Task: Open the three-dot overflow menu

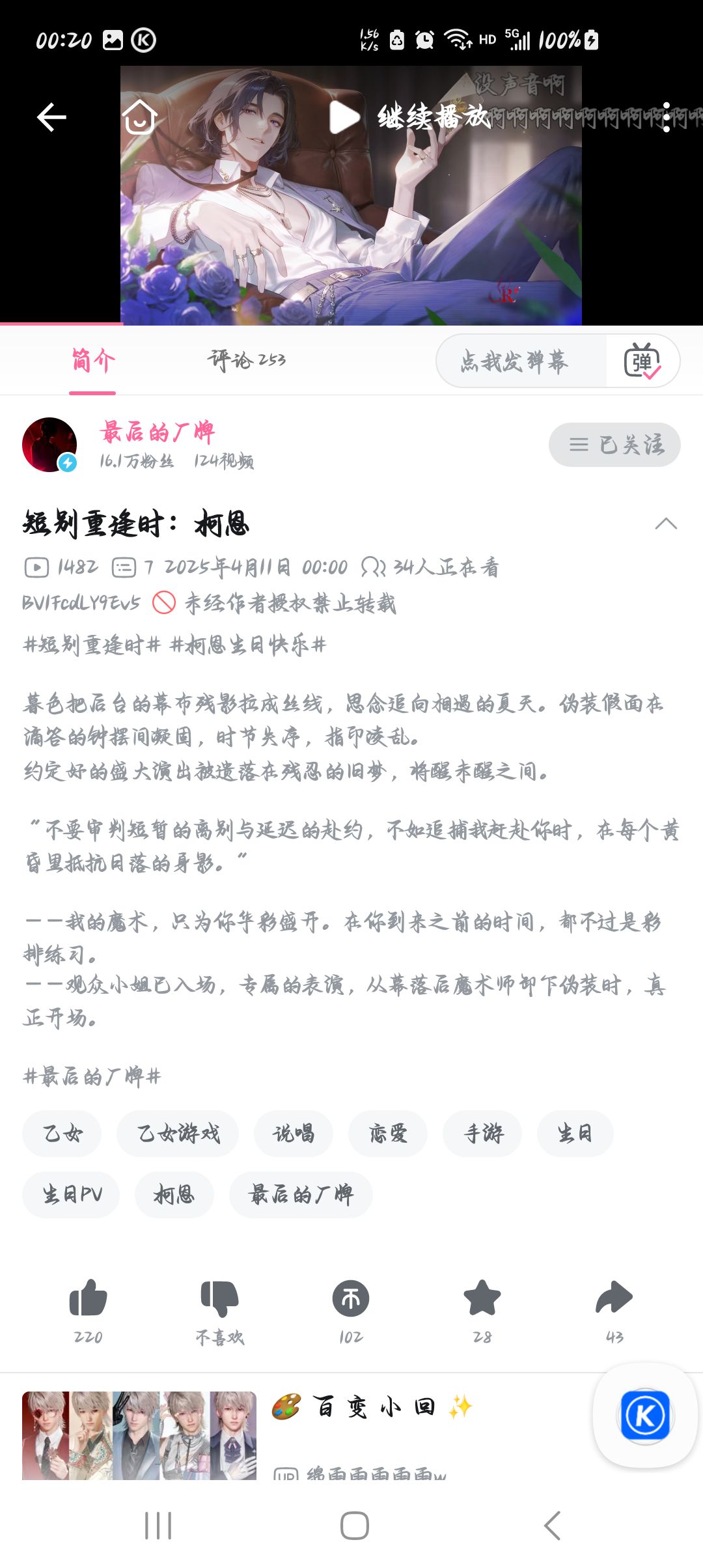Action: 666,117
